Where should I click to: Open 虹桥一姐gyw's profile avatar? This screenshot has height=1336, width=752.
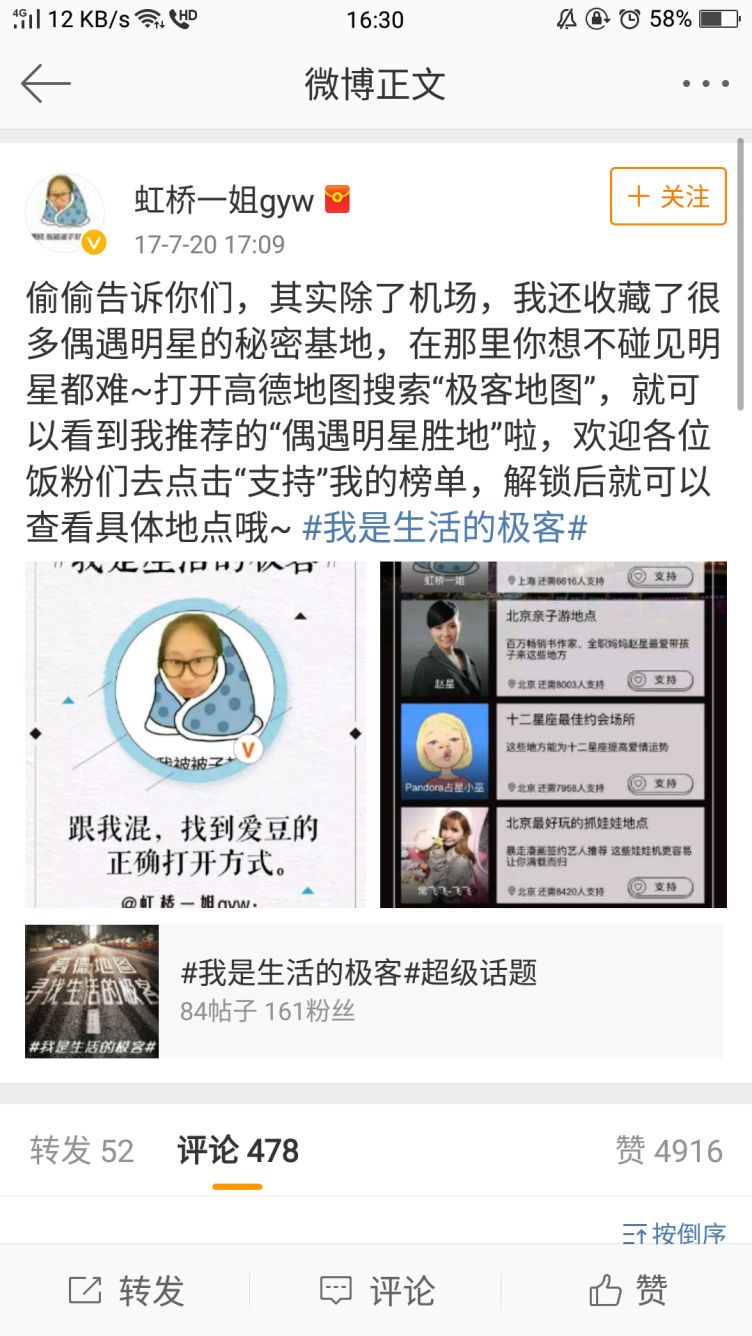pyautogui.click(x=65, y=213)
